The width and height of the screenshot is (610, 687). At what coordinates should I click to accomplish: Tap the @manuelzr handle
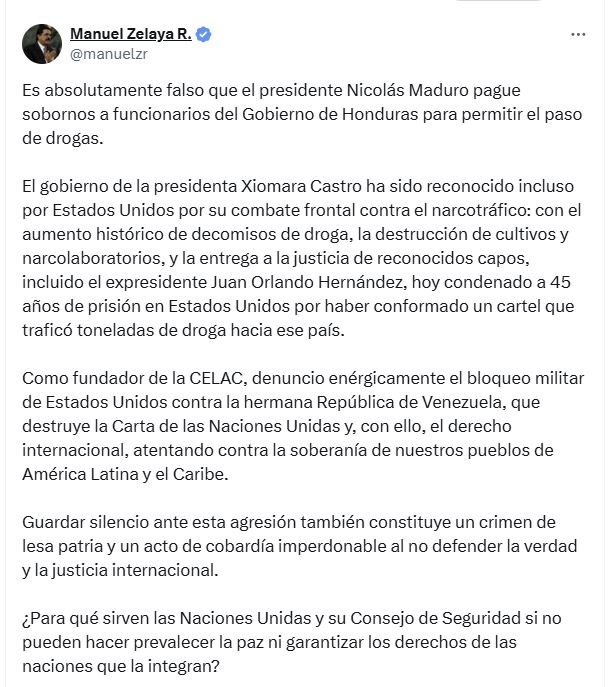coord(104,53)
